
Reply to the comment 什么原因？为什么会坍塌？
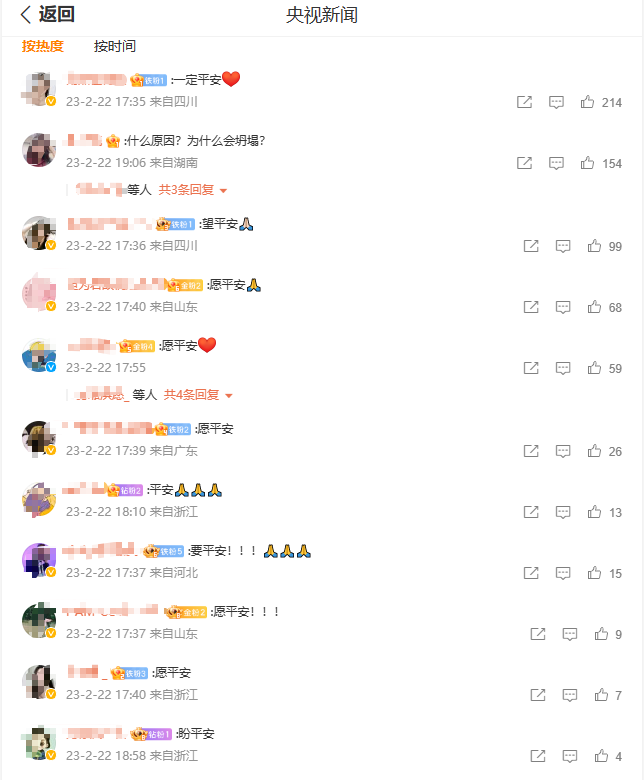pyautogui.click(x=557, y=163)
